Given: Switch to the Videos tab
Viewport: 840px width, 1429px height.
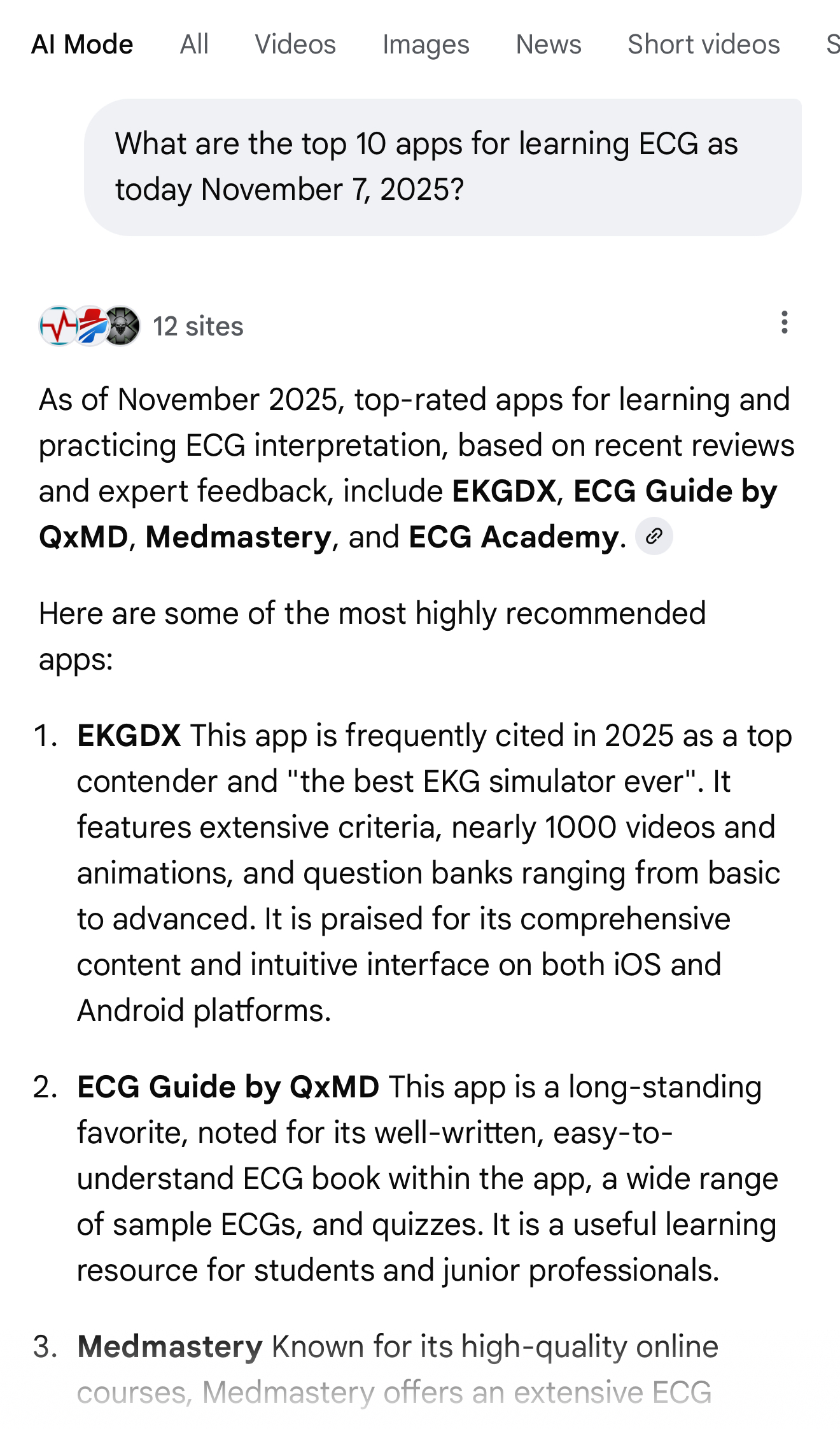Looking at the screenshot, I should point(295,45).
